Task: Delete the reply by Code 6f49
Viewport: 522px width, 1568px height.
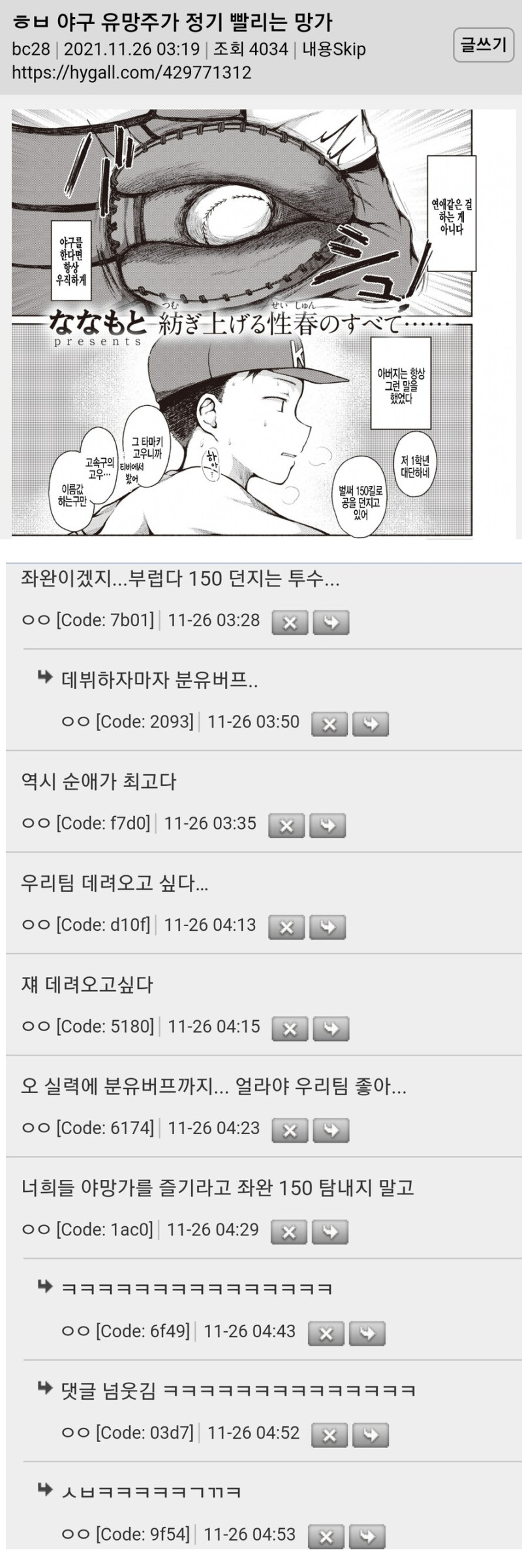Action: (x=326, y=1334)
